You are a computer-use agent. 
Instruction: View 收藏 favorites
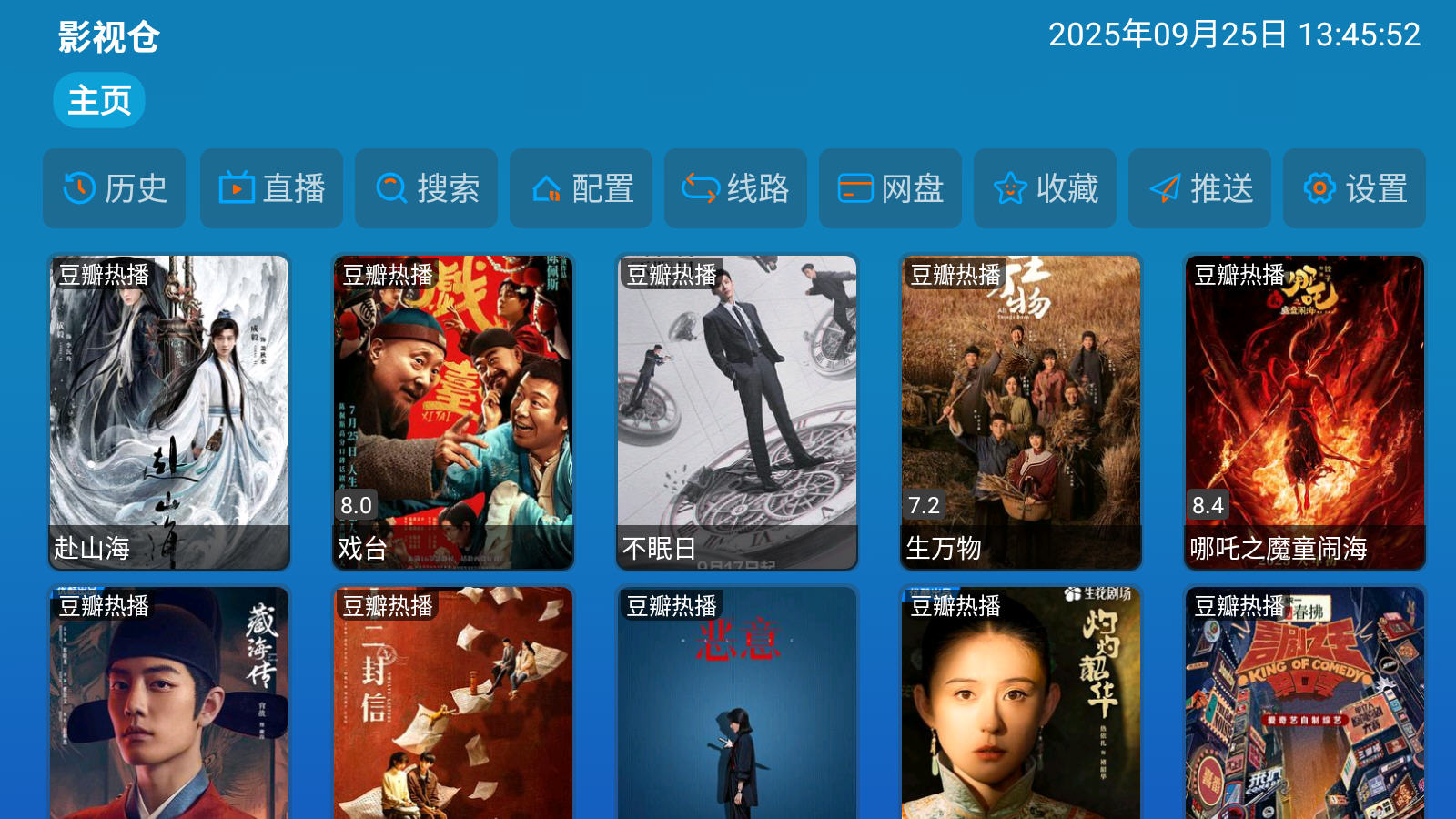coord(1045,188)
